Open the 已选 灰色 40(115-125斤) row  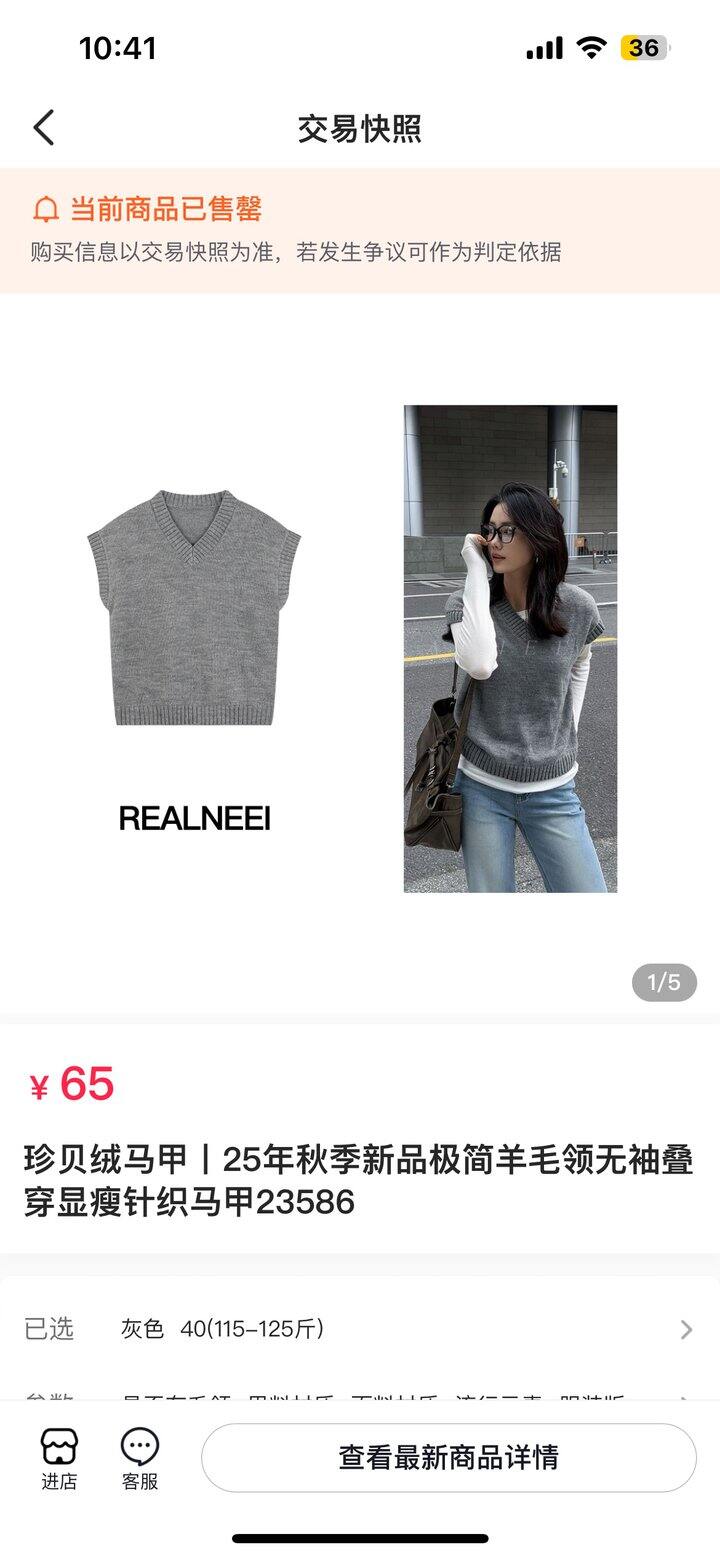tap(360, 1329)
